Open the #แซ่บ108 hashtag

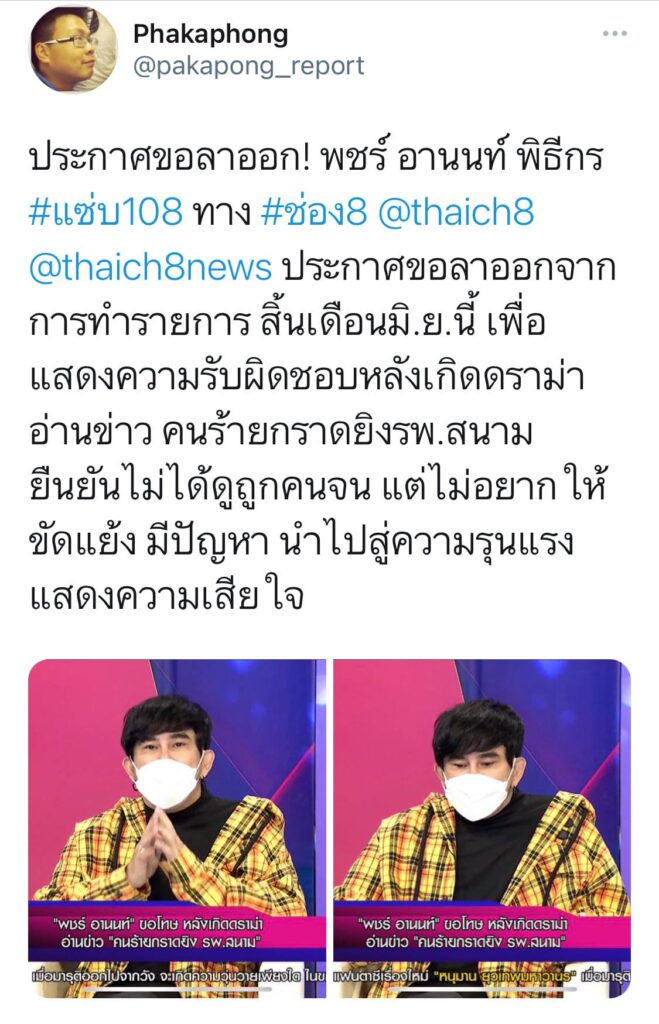click(106, 211)
